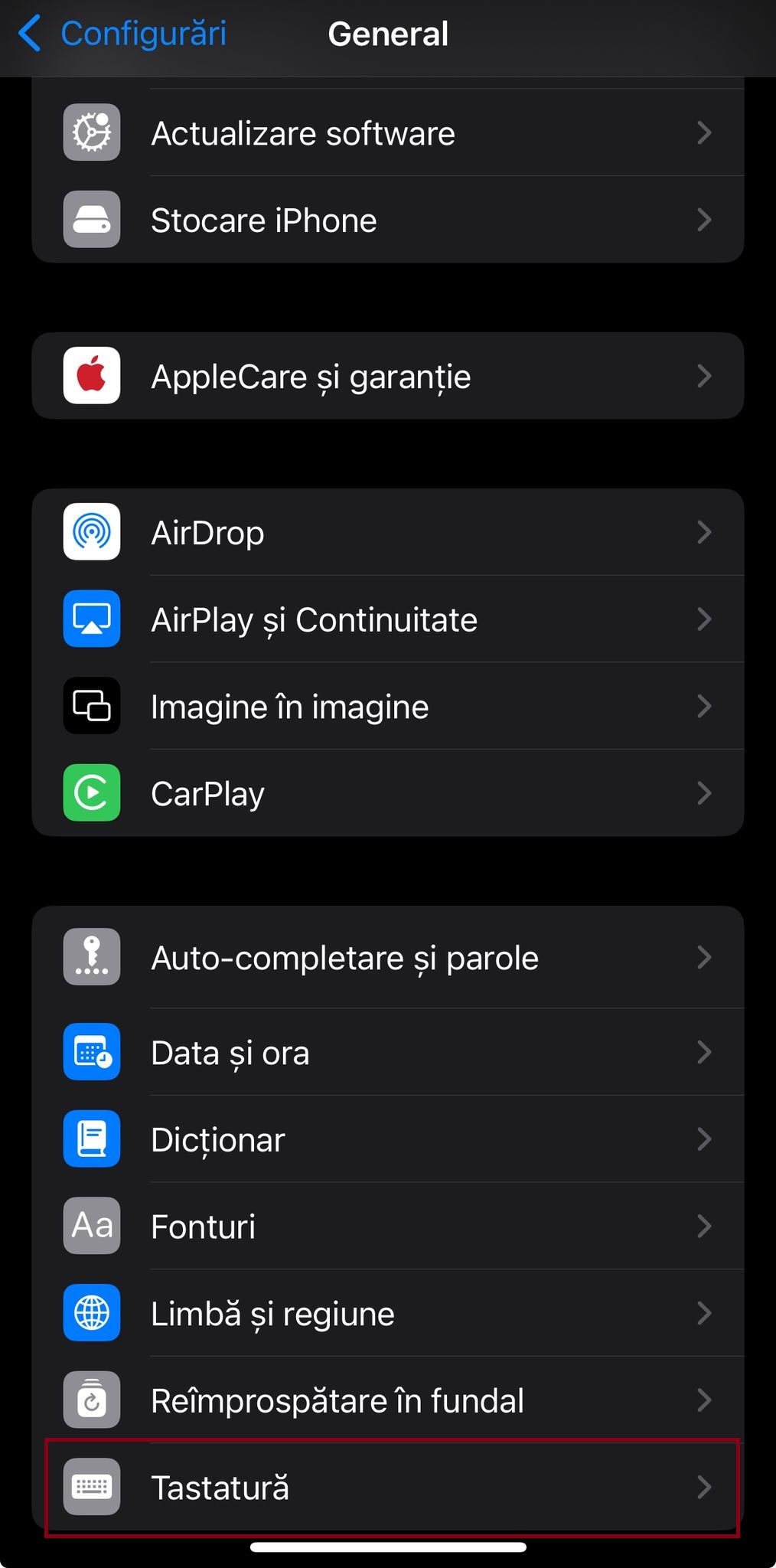Open Tastatură settings

tap(387, 1488)
